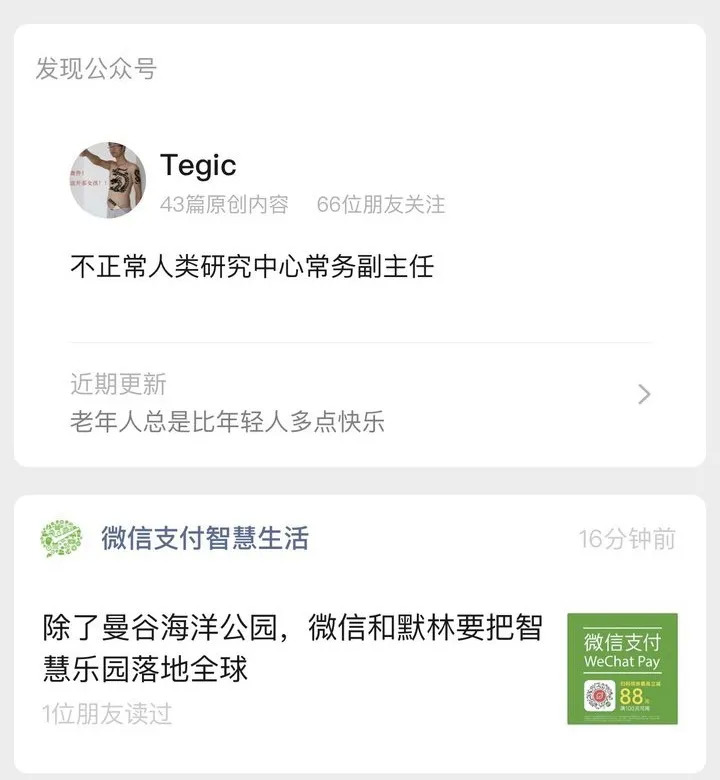
Task: Open the 近期更新 recent update row
Action: click(x=360, y=403)
